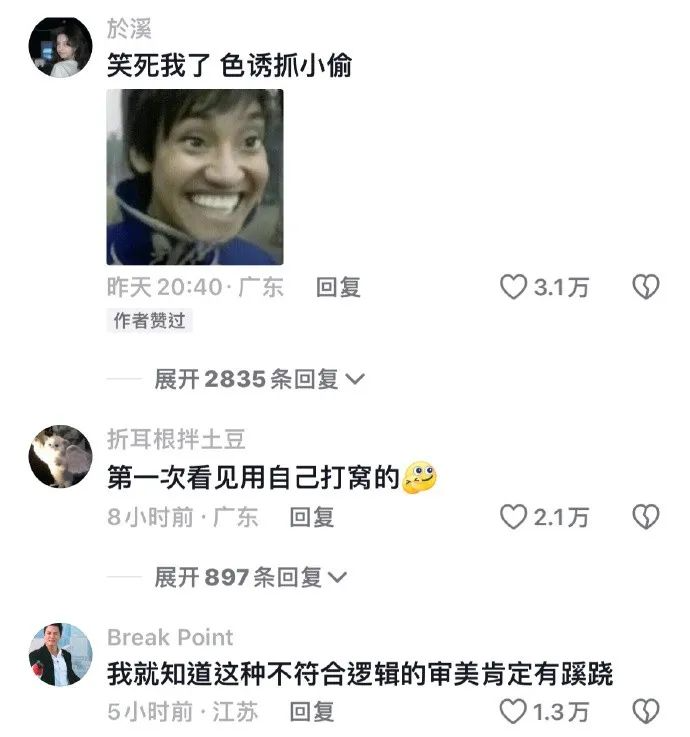Image resolution: width=690 pixels, height=737 pixels.
Task: Reply to 折耳根拌土豆's comment
Action: pos(311,517)
